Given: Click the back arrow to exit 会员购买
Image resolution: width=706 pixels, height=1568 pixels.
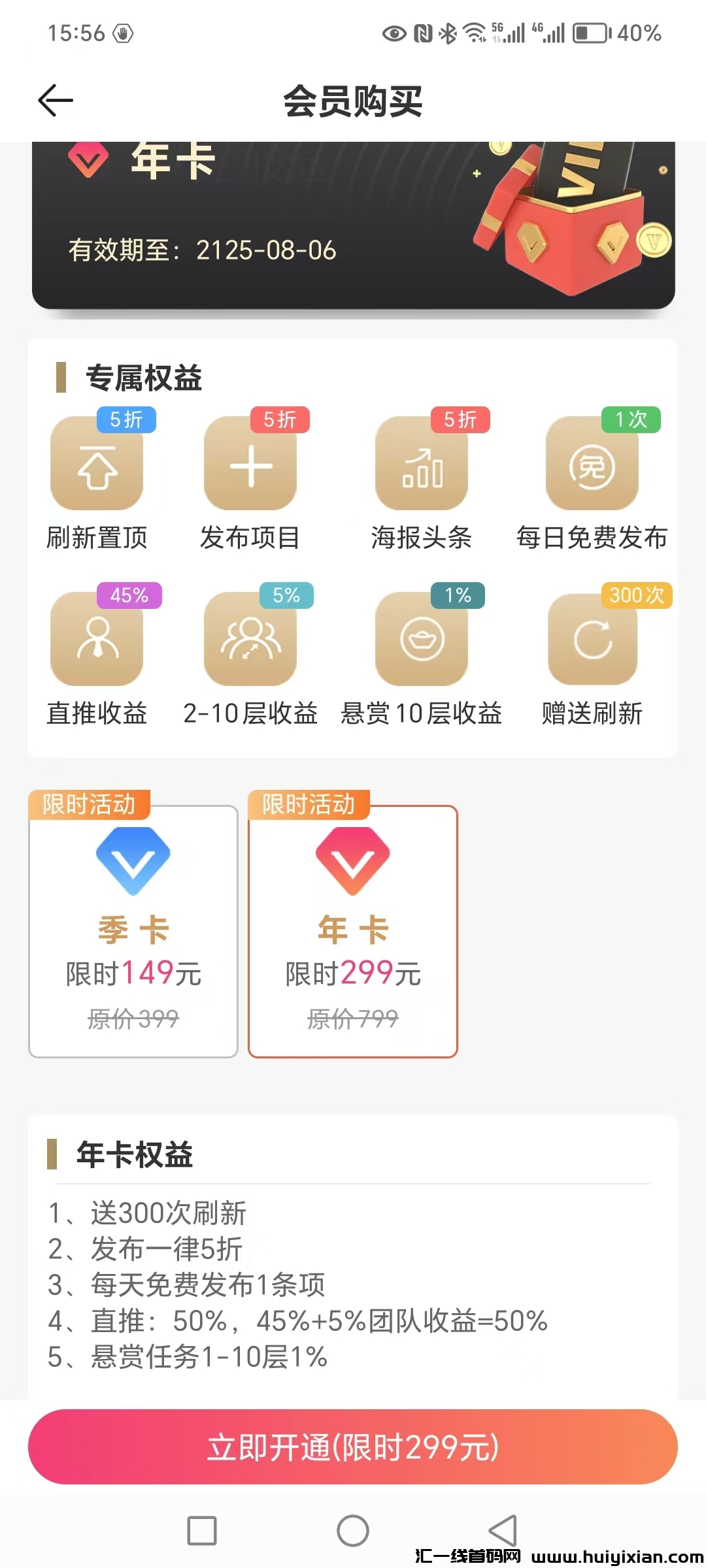Looking at the screenshot, I should (x=55, y=100).
